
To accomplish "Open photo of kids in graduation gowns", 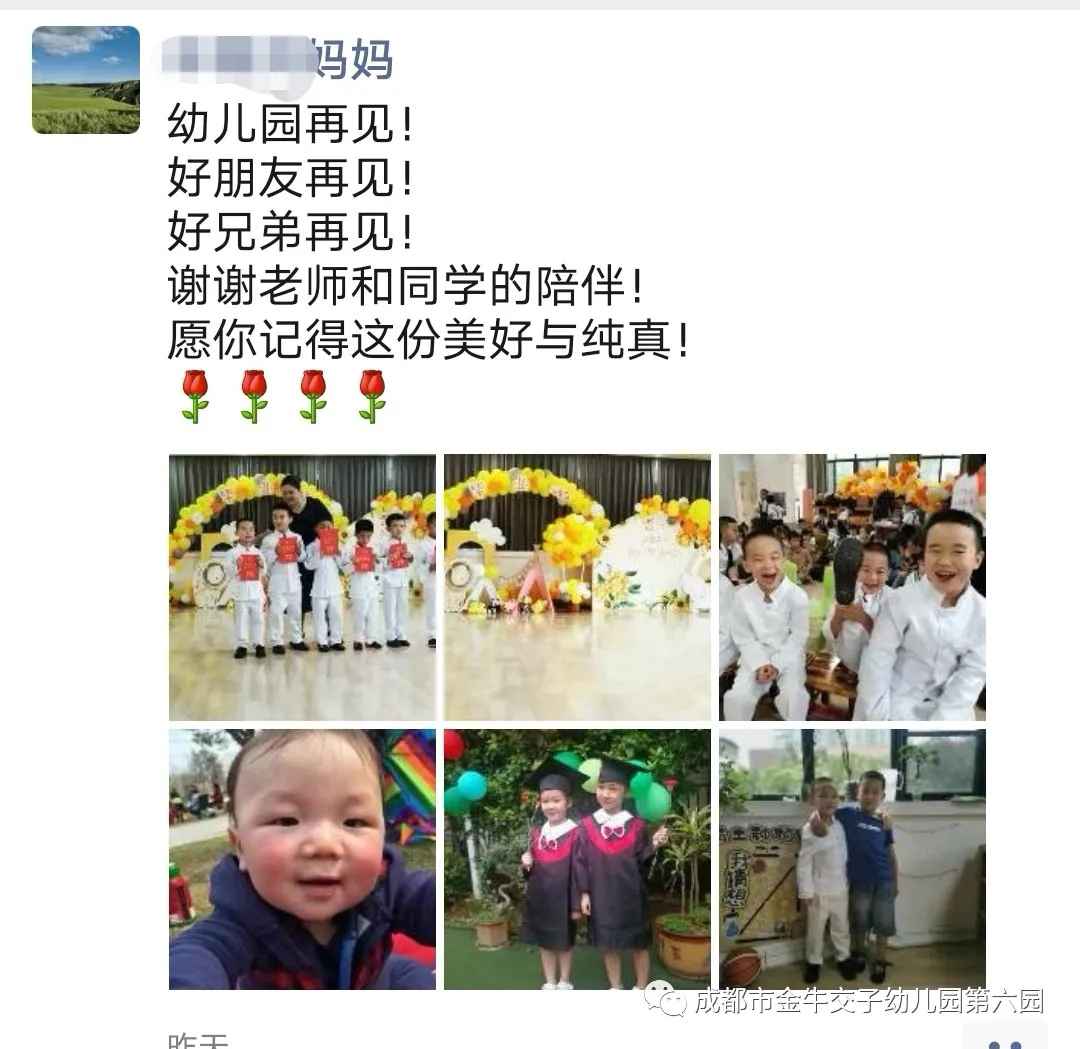I will (x=577, y=859).
